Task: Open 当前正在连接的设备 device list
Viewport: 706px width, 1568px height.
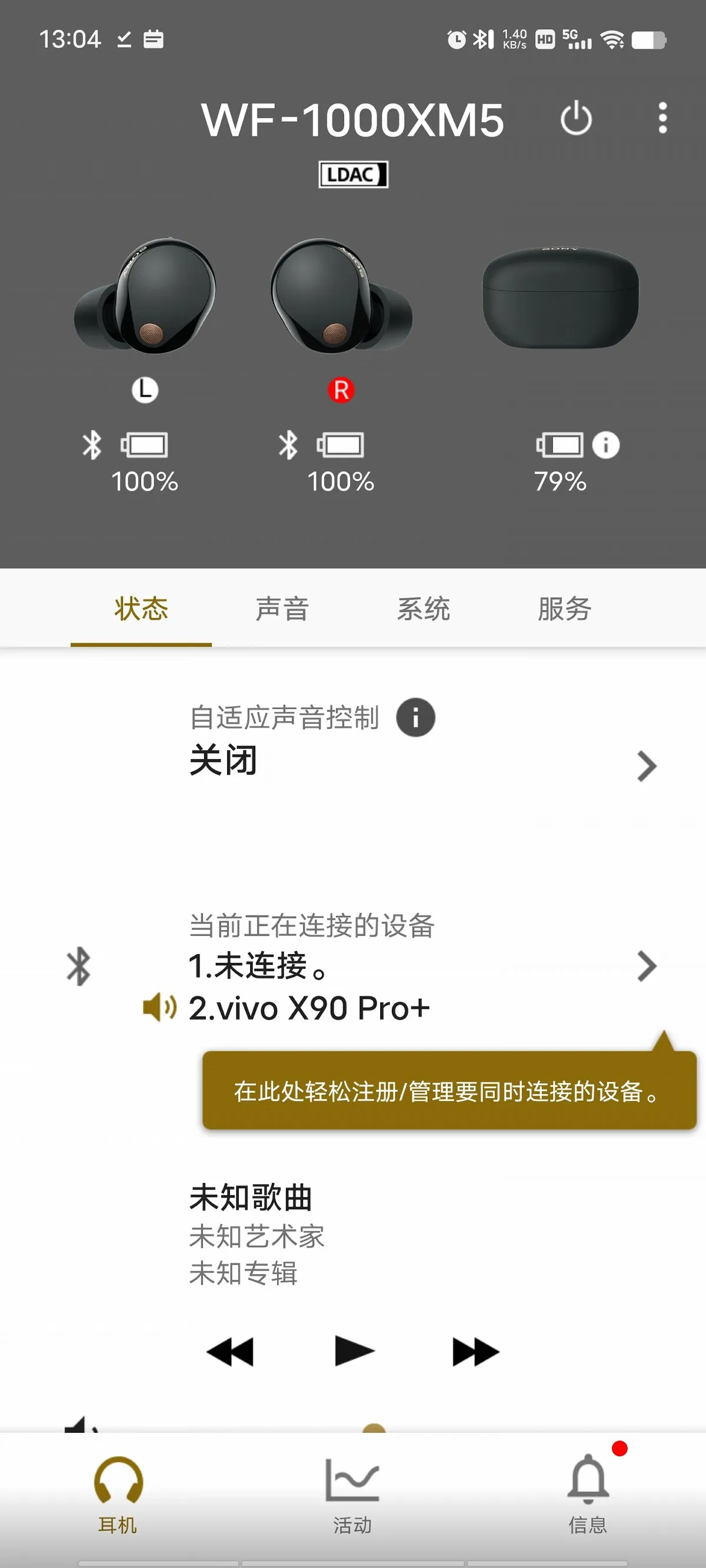Action: 354,967
